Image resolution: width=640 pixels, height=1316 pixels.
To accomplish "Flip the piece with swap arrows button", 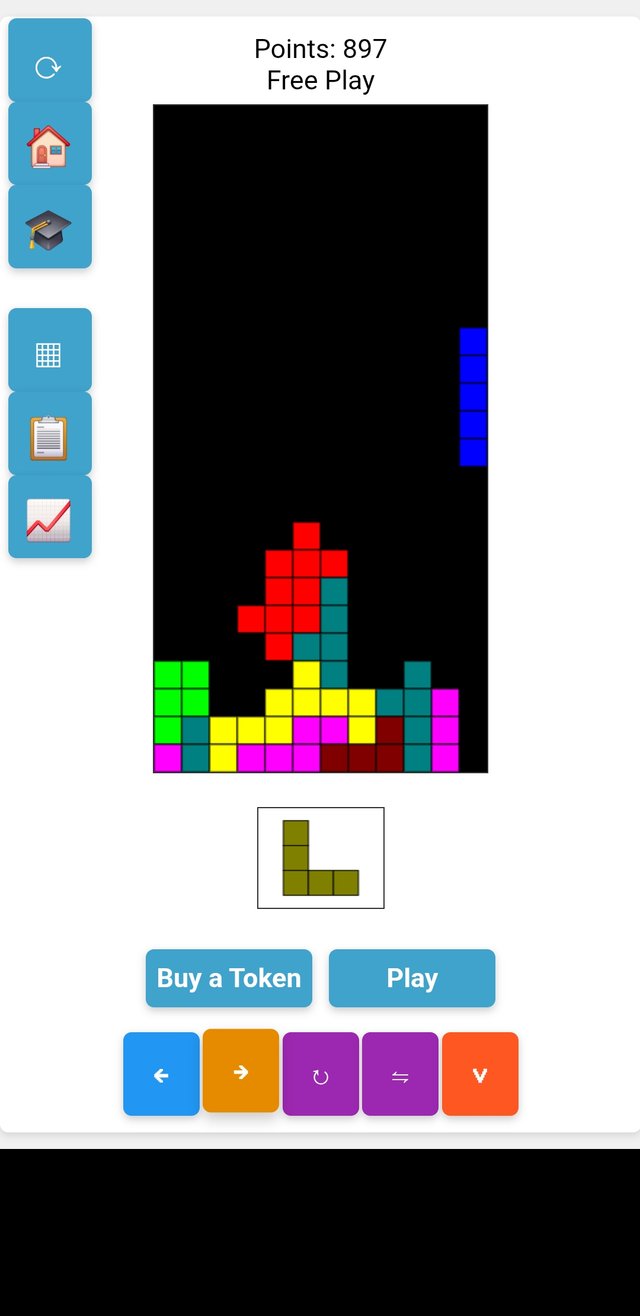I will click(400, 1075).
